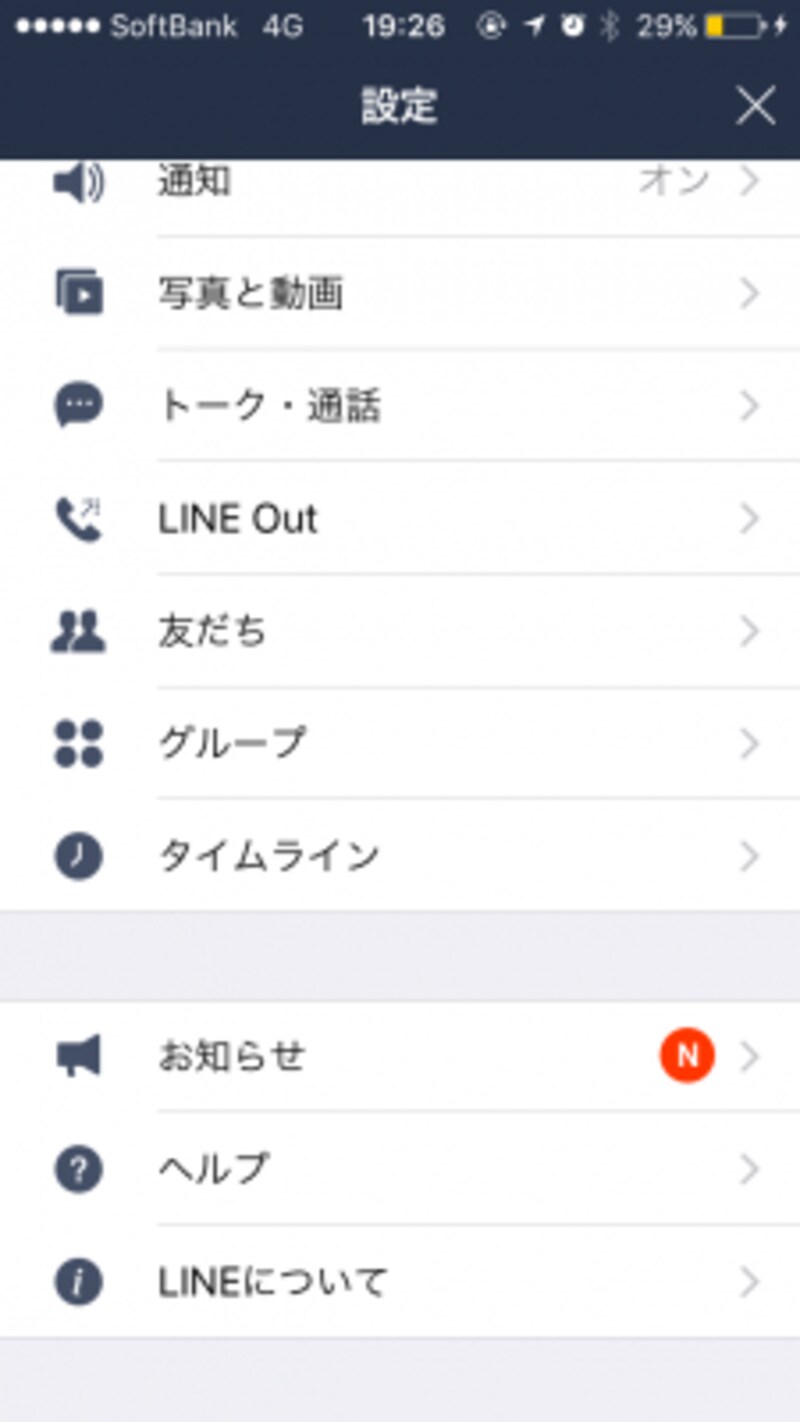Image resolution: width=800 pixels, height=1422 pixels.
Task: Select the 友だち row
Action: (400, 632)
